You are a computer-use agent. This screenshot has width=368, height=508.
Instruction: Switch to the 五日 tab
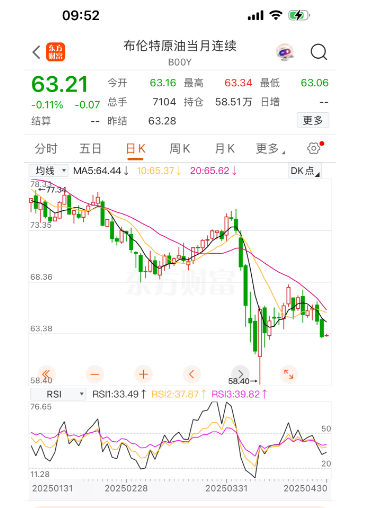pyautogui.click(x=90, y=149)
